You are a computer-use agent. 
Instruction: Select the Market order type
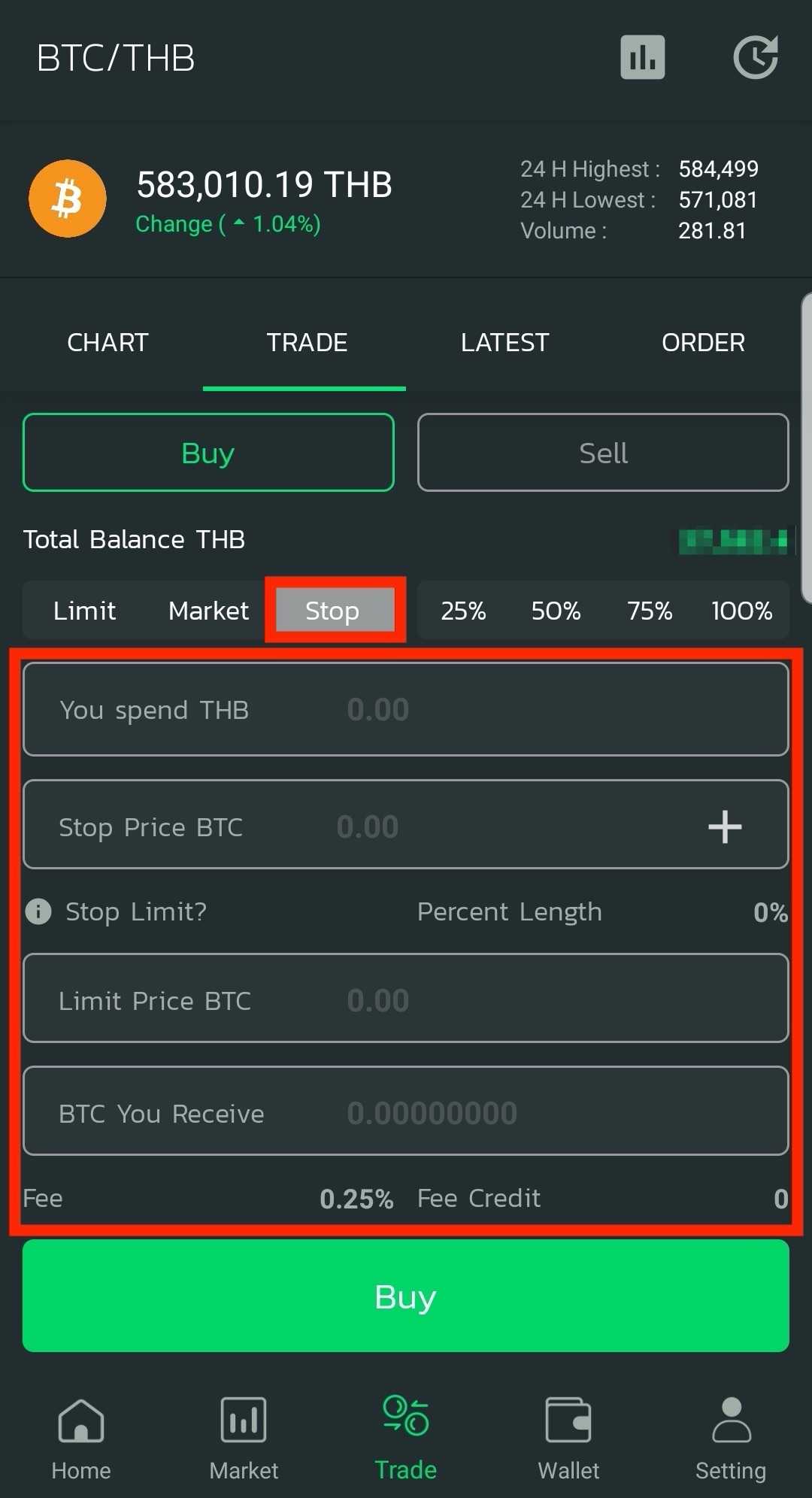pos(208,610)
